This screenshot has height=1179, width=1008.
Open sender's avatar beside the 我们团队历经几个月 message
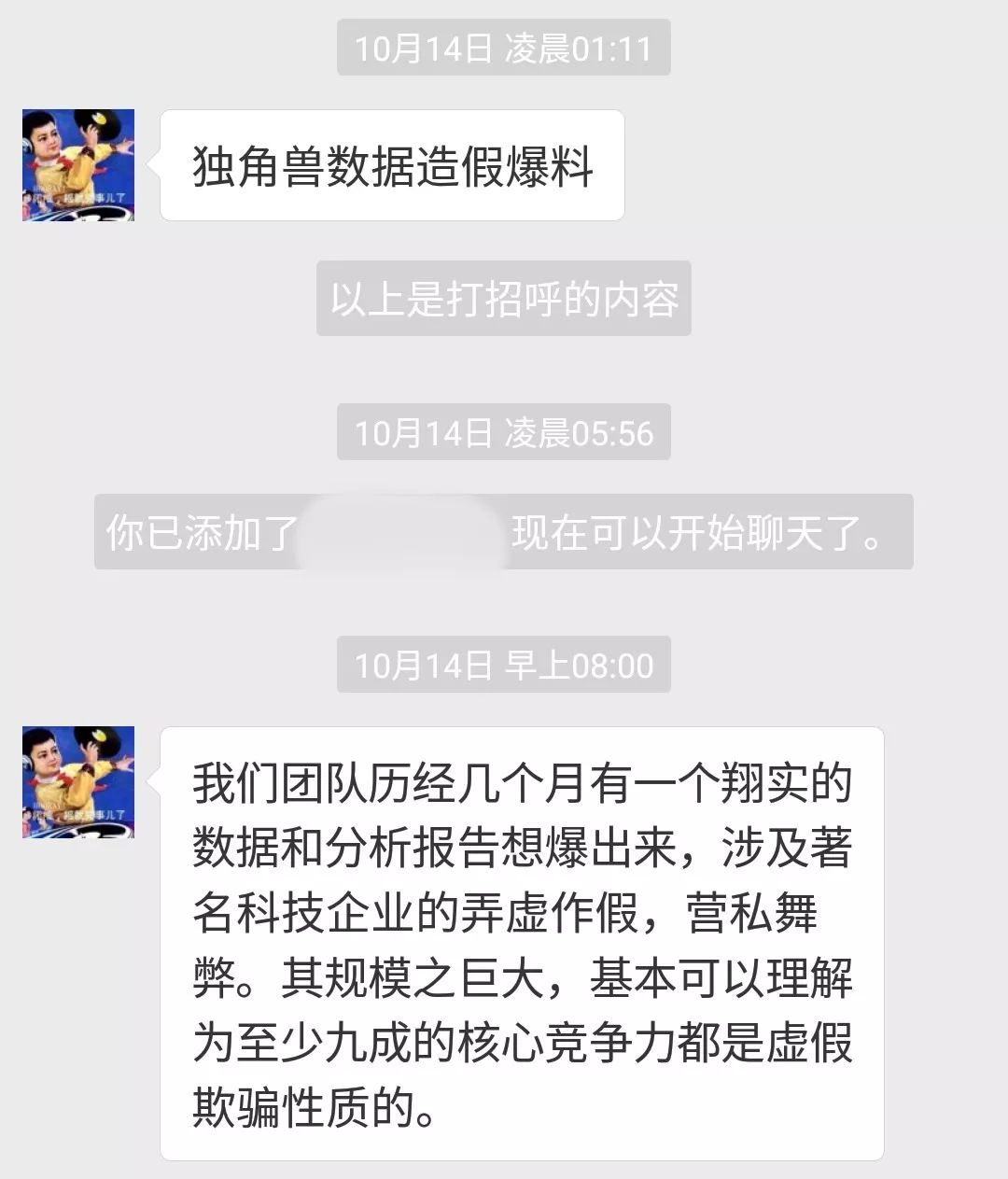78,782
